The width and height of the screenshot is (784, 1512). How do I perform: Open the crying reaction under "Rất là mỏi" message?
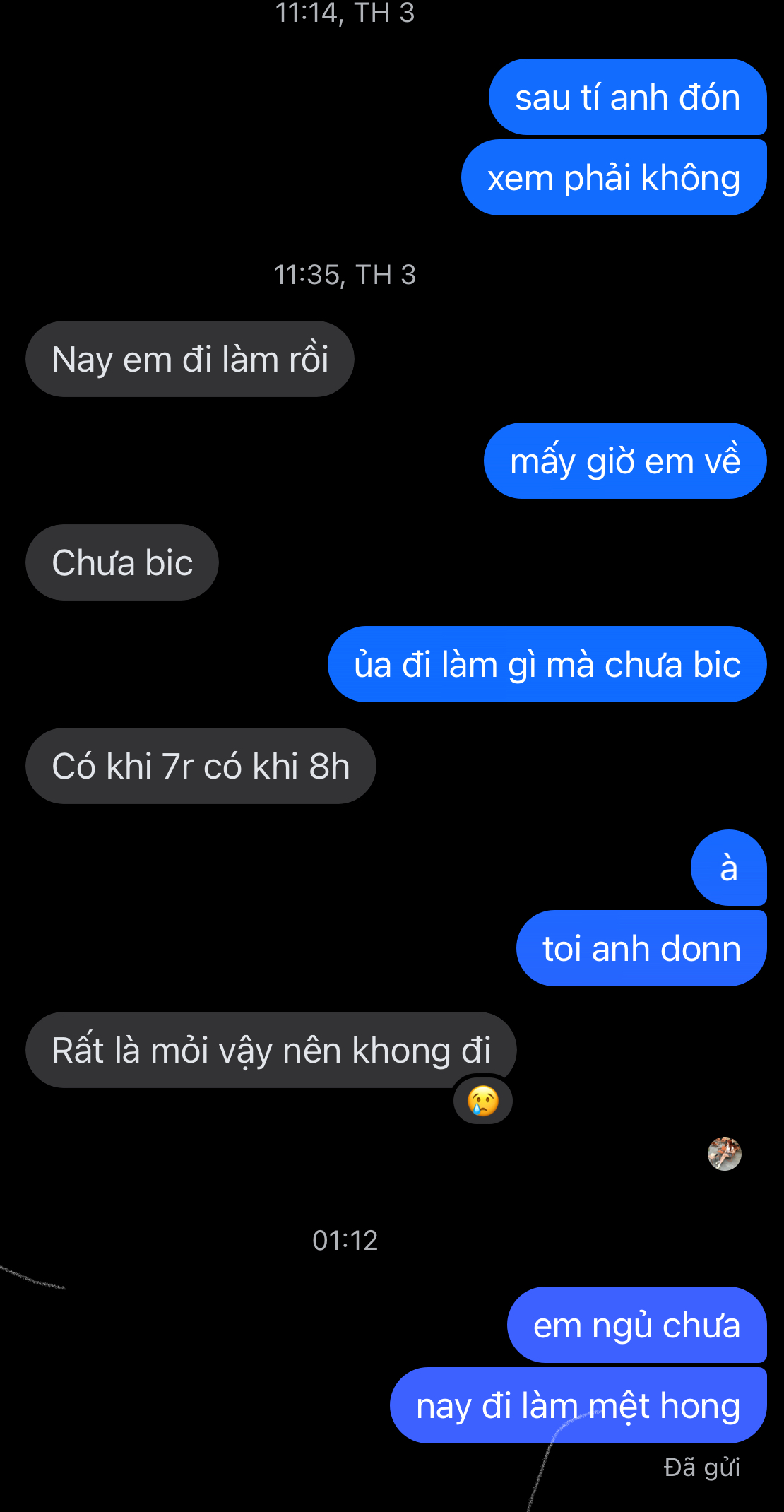pos(482,1101)
